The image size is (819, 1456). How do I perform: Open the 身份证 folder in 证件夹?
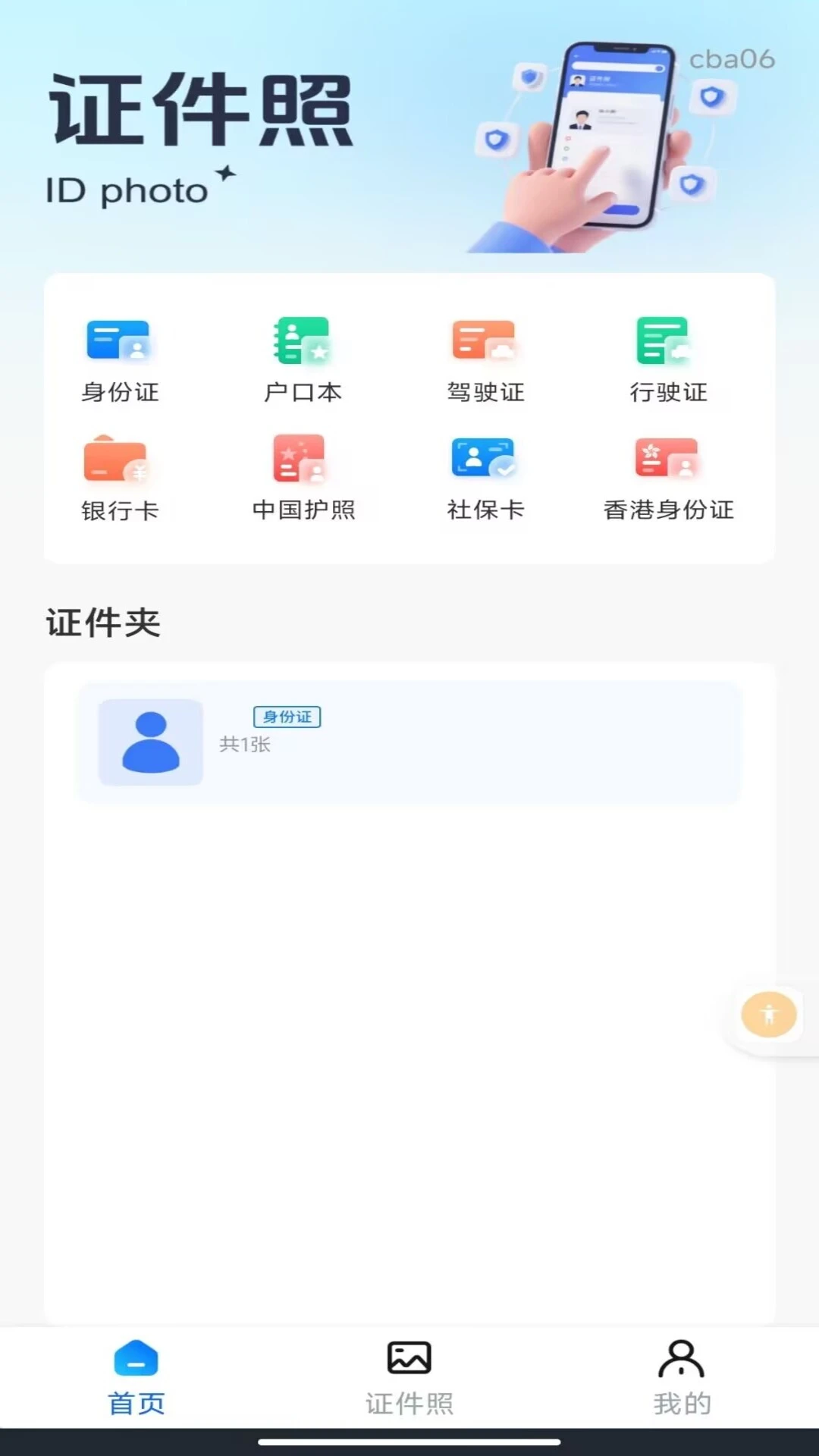[x=409, y=742]
